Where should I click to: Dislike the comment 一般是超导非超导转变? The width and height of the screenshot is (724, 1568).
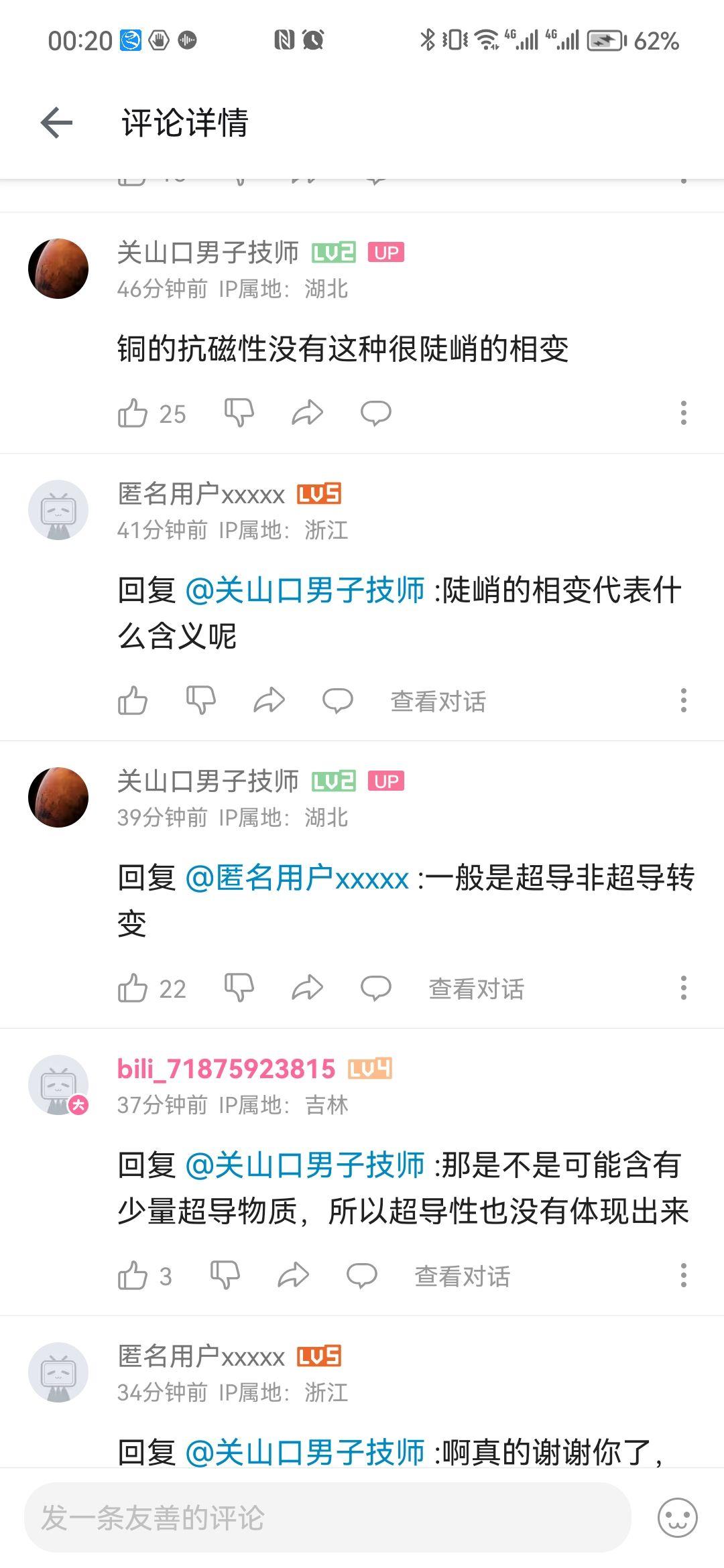pyautogui.click(x=239, y=988)
